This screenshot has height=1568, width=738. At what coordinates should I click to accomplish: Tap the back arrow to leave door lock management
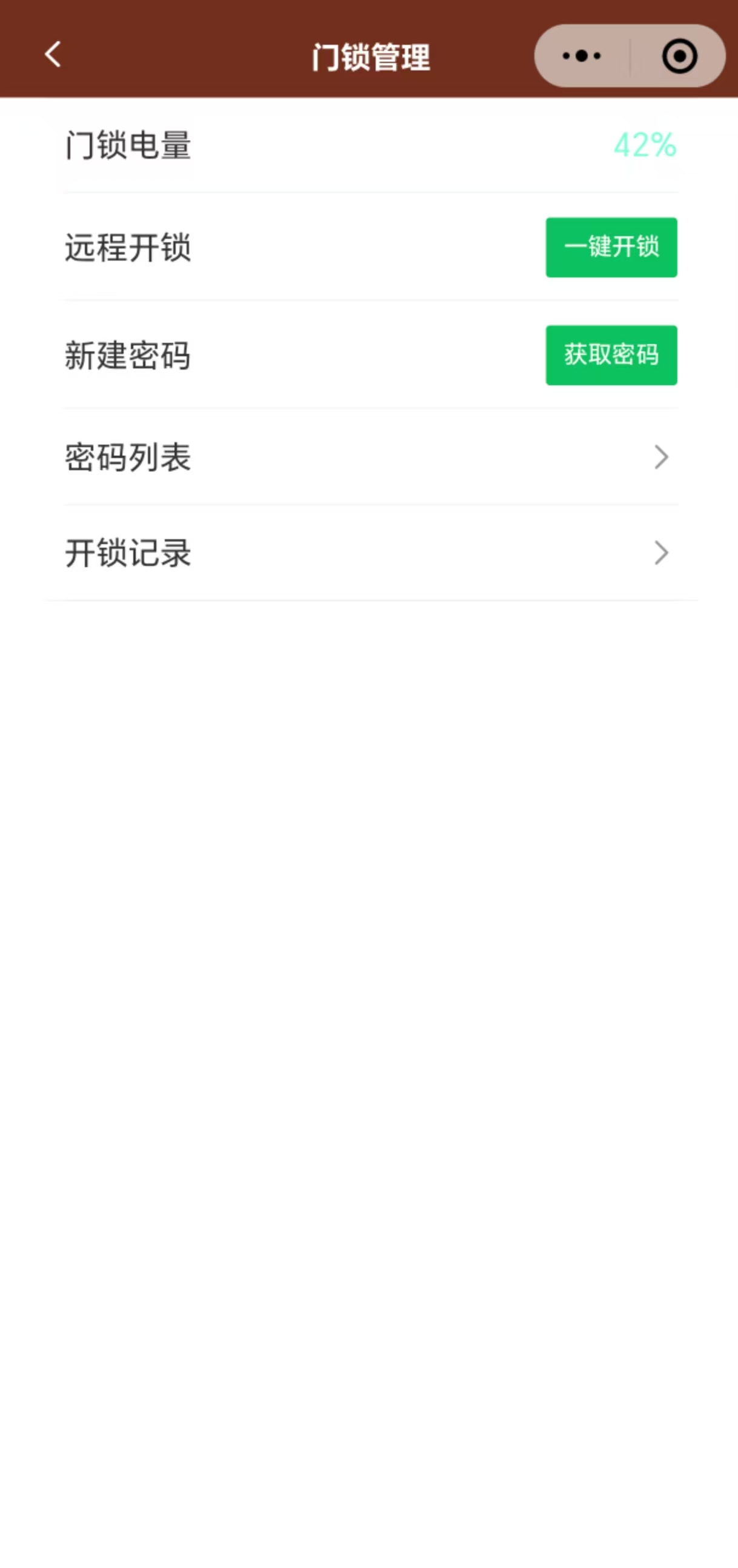point(53,55)
